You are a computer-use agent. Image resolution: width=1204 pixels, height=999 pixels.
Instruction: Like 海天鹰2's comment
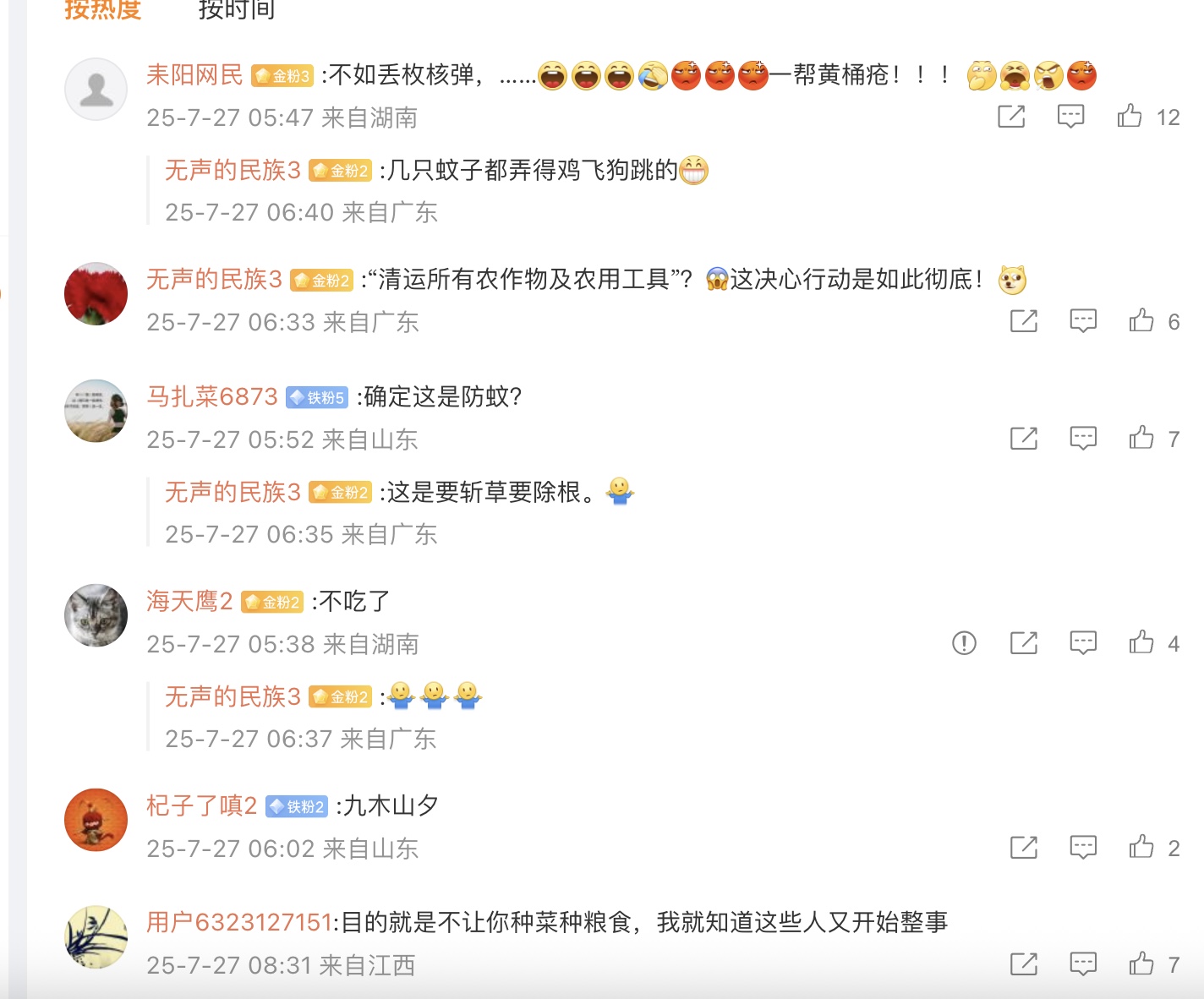coord(1141,643)
